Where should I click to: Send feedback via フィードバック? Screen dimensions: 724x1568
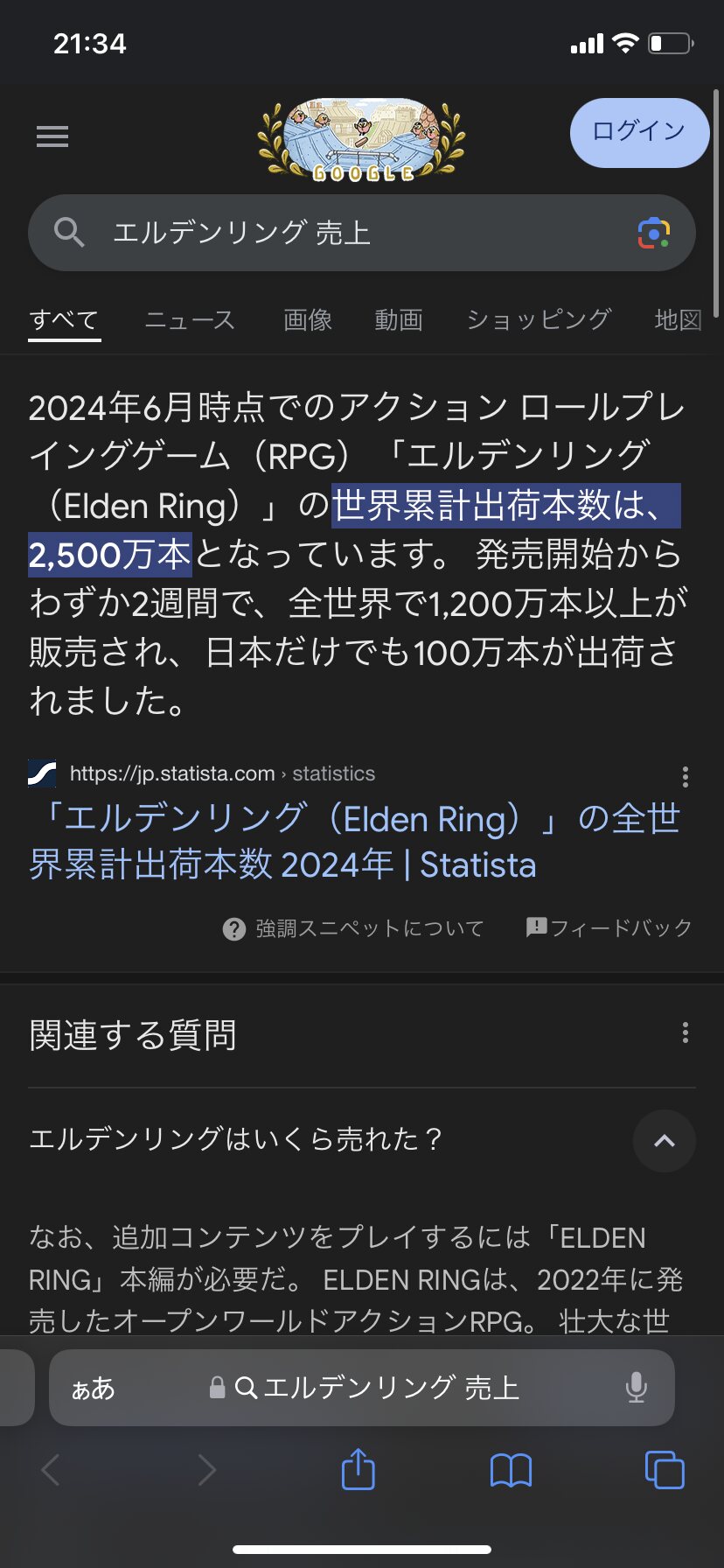pos(609,927)
